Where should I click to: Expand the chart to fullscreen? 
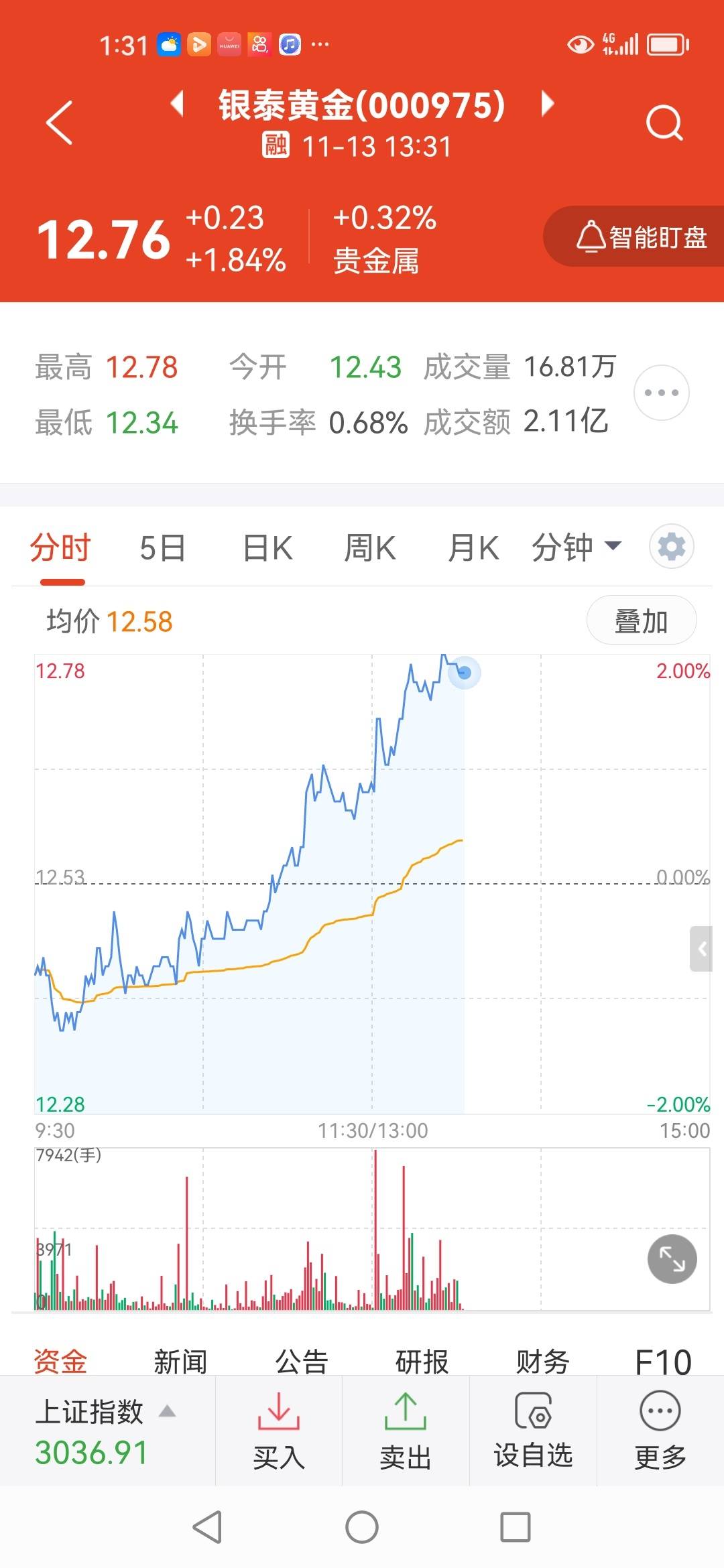(x=672, y=1259)
